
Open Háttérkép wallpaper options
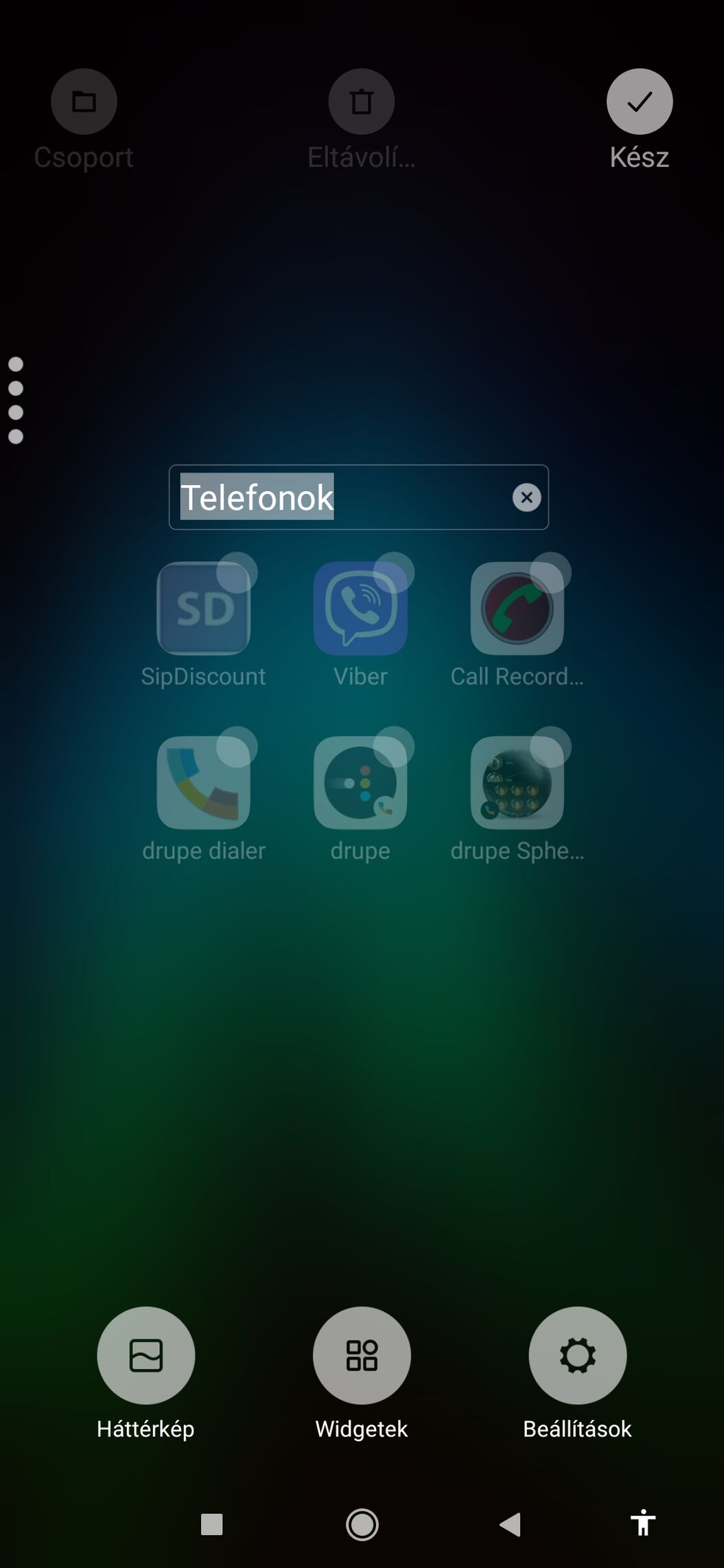click(145, 1355)
